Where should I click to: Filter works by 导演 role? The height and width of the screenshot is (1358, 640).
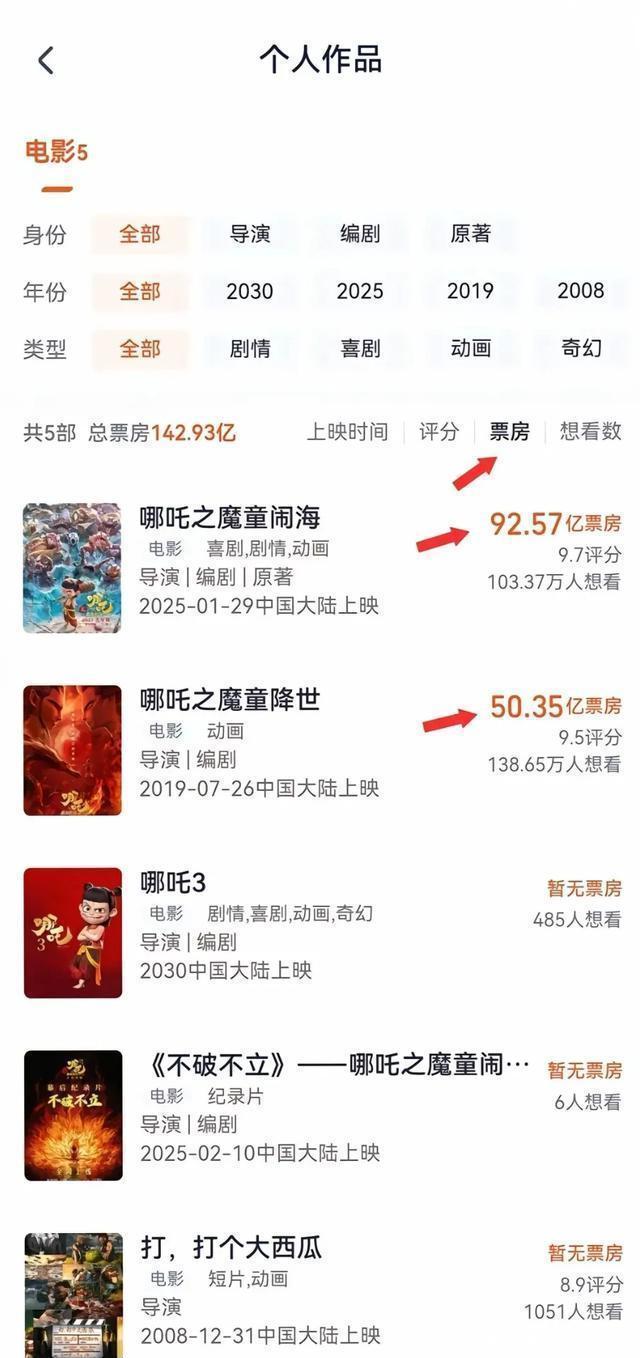pos(250,234)
